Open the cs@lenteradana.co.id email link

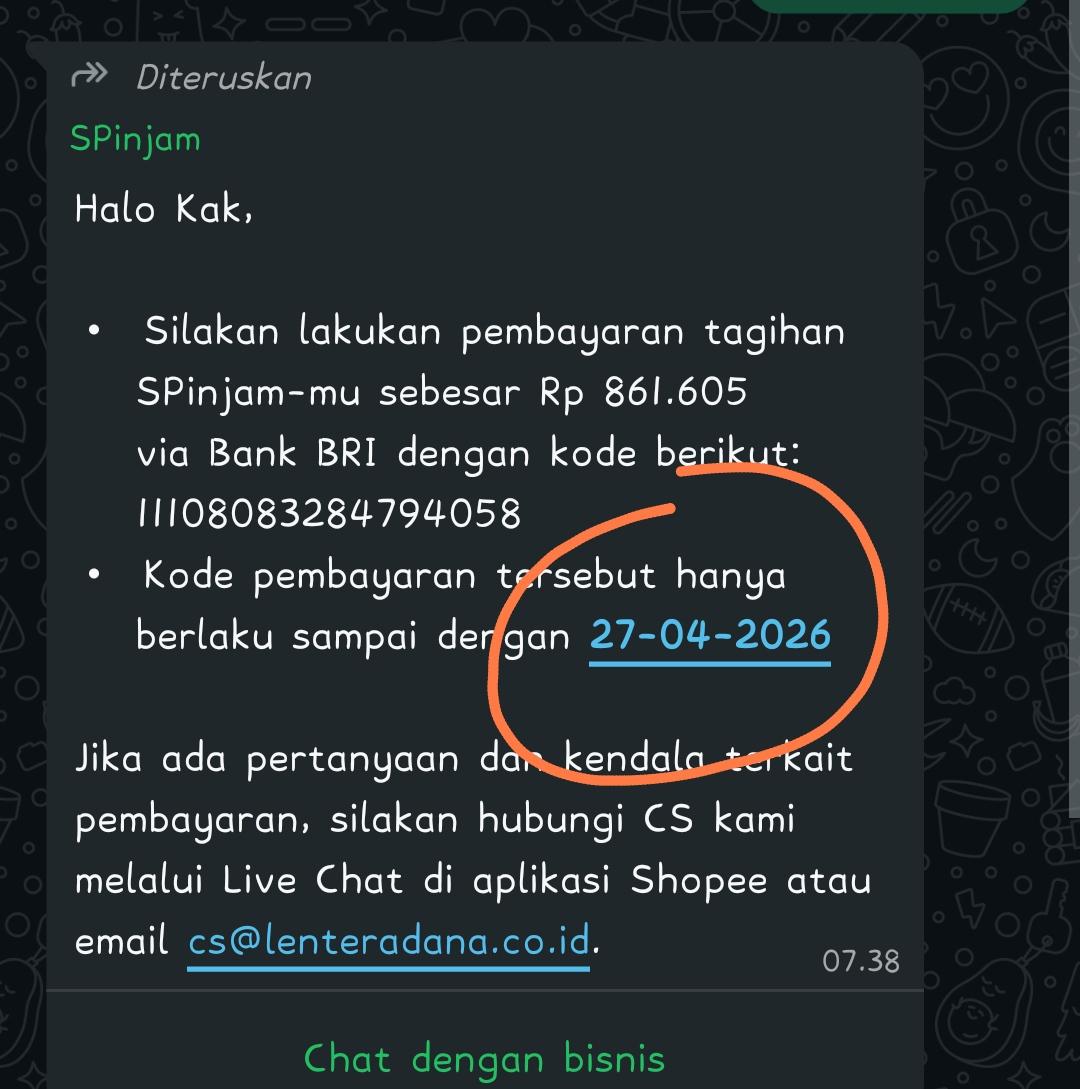389,942
